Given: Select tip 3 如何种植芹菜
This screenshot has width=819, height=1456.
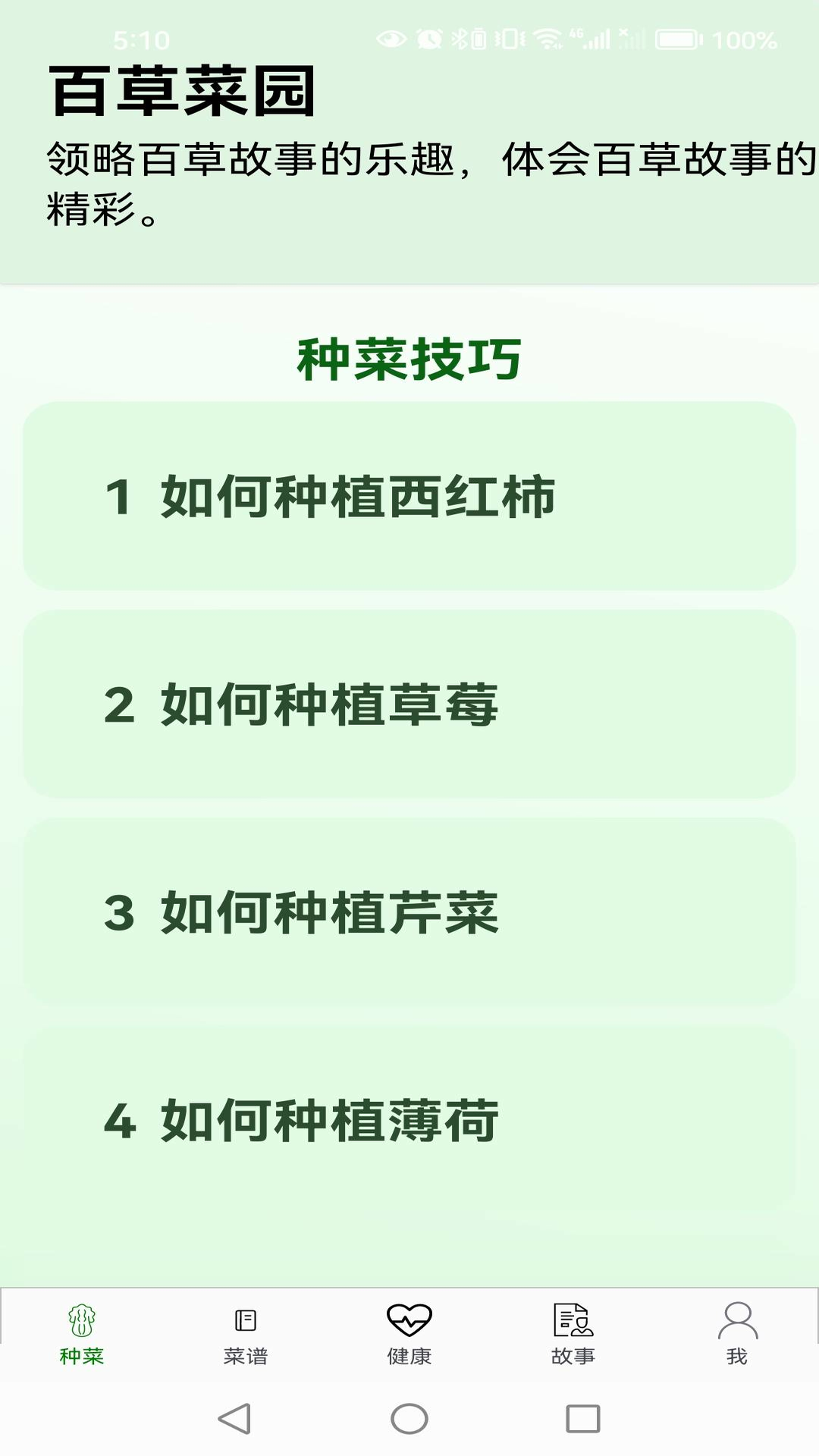Looking at the screenshot, I should coord(409,912).
